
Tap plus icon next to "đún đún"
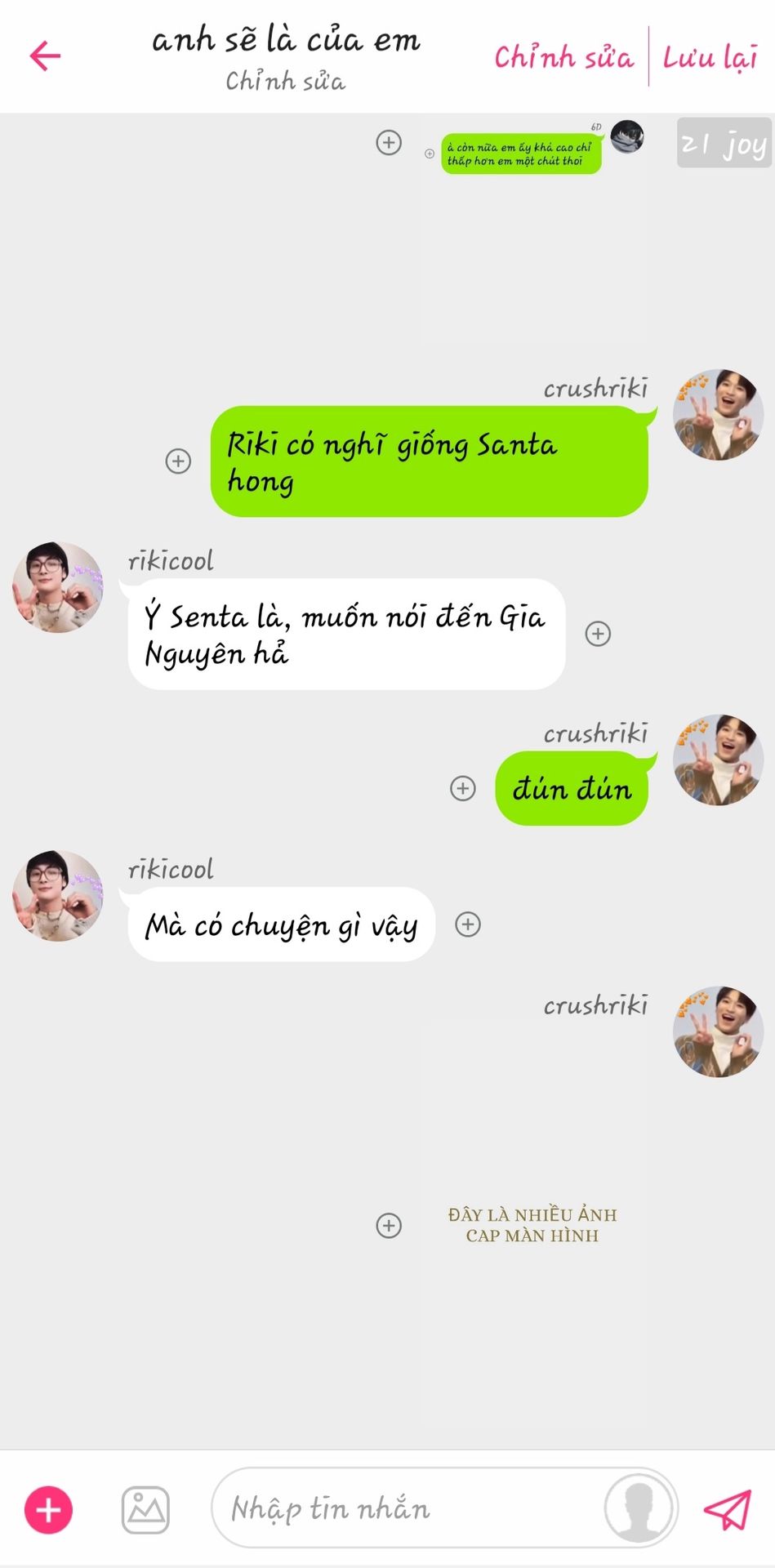tap(463, 788)
